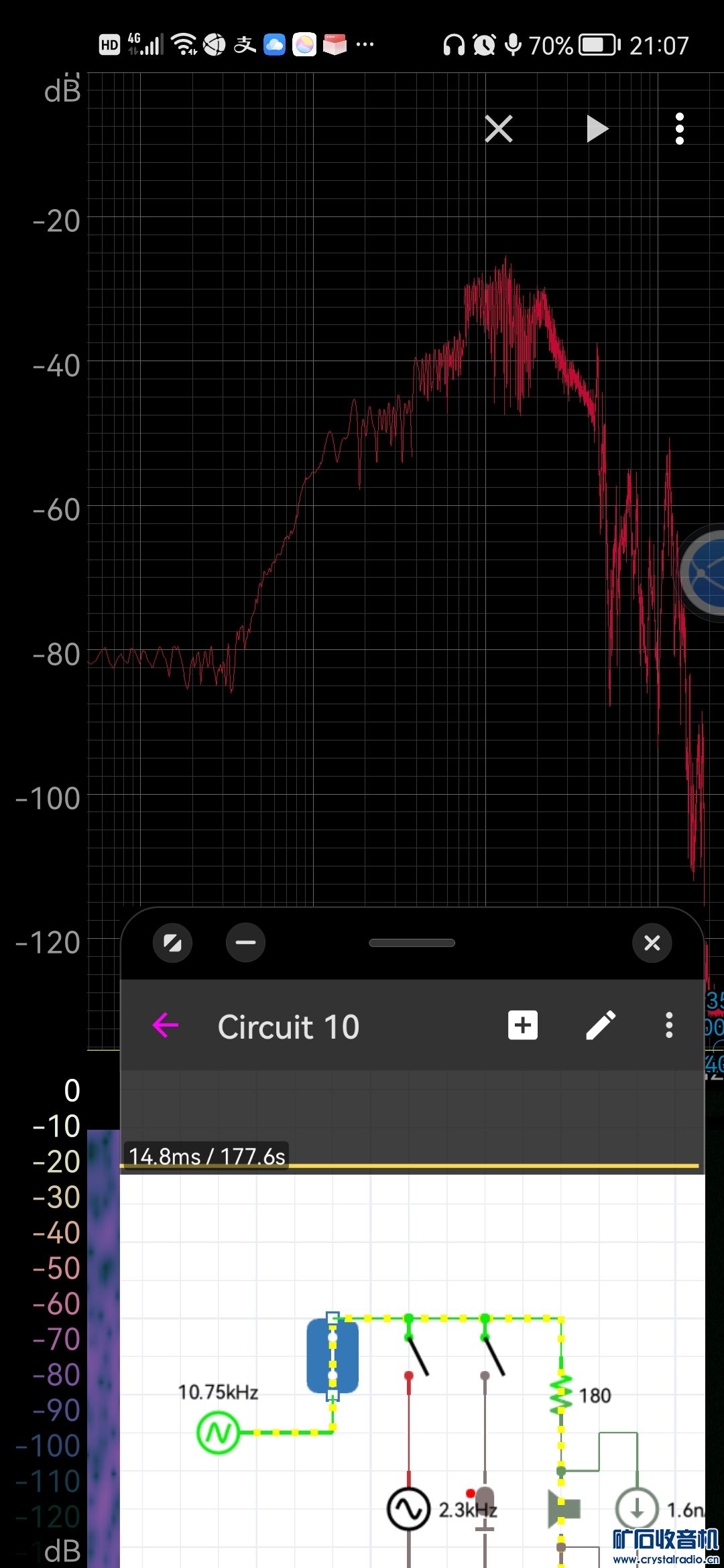
Task: Go back using the magenta arrow
Action: [x=166, y=1025]
